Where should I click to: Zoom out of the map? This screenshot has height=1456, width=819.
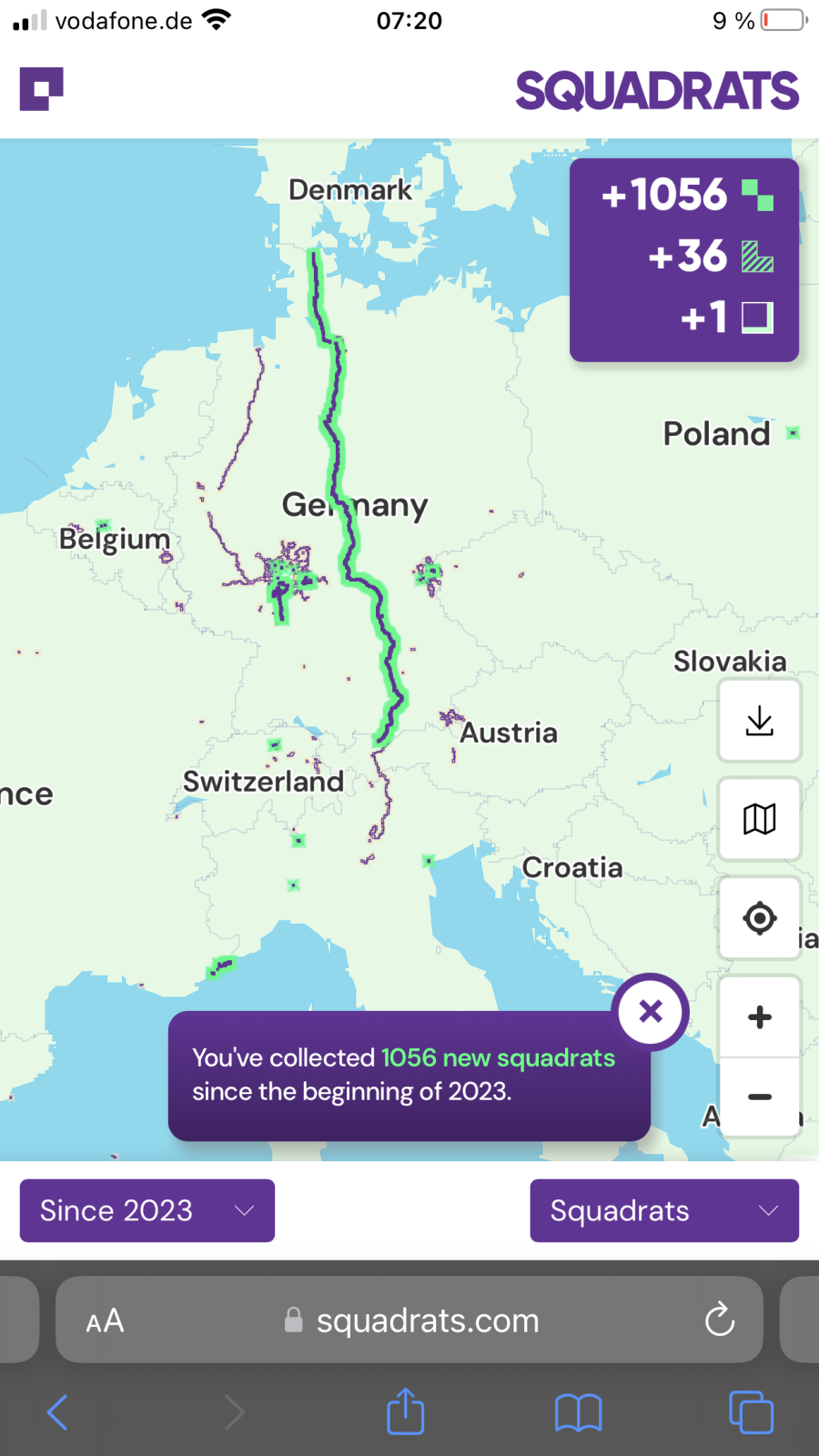pyautogui.click(x=759, y=1097)
